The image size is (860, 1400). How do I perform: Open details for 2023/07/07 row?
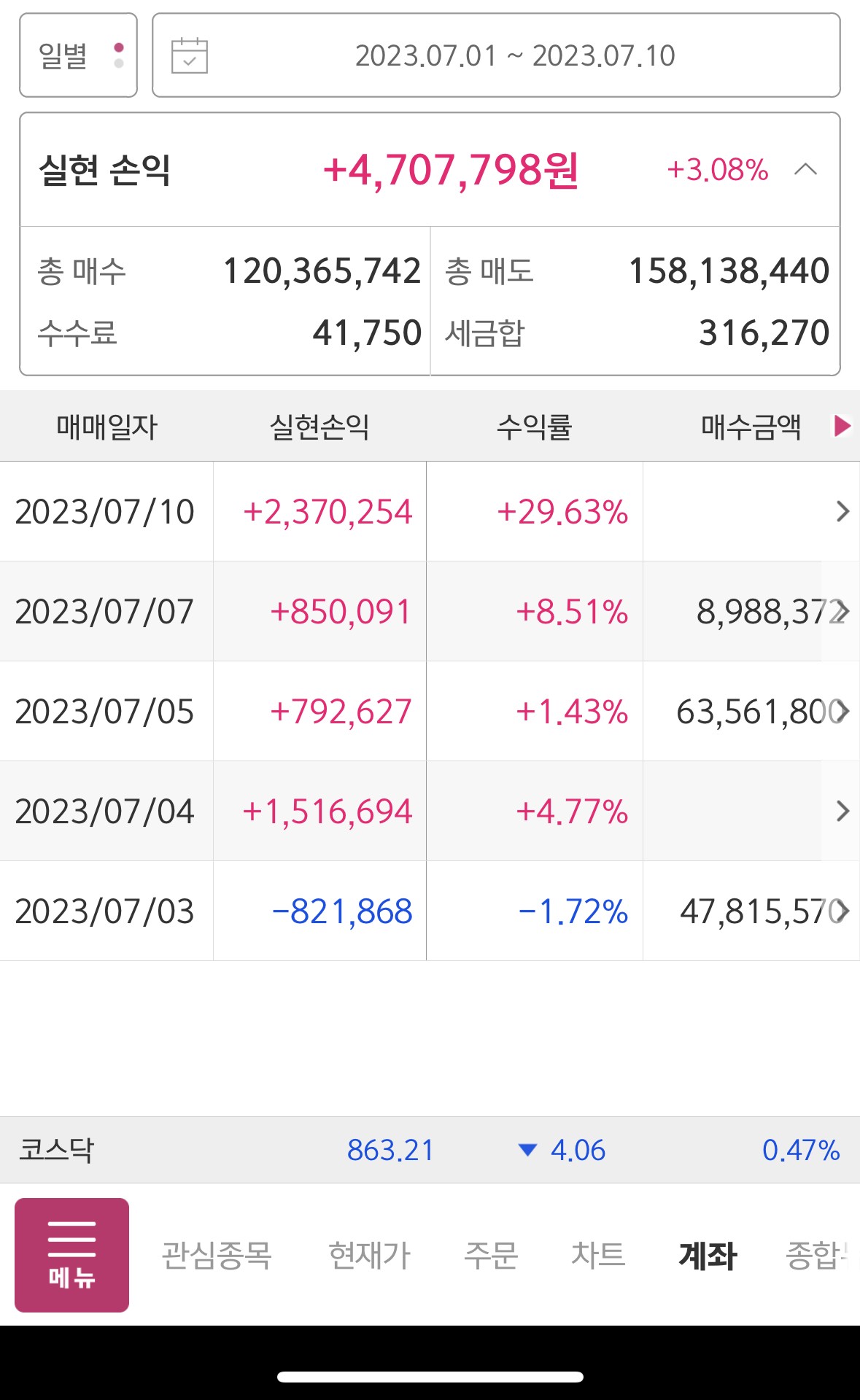click(x=430, y=611)
